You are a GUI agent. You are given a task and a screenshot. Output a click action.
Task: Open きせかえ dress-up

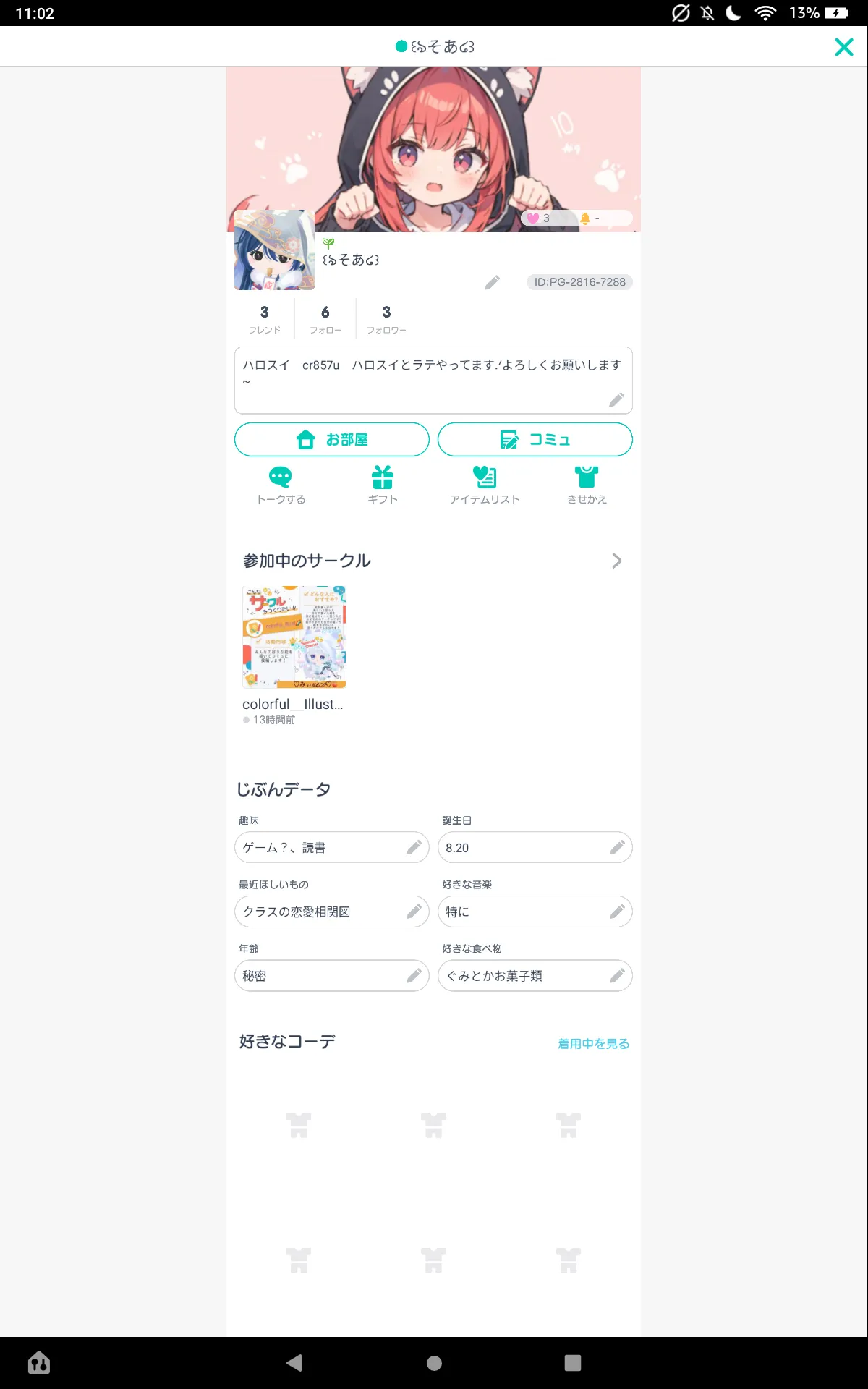(587, 485)
